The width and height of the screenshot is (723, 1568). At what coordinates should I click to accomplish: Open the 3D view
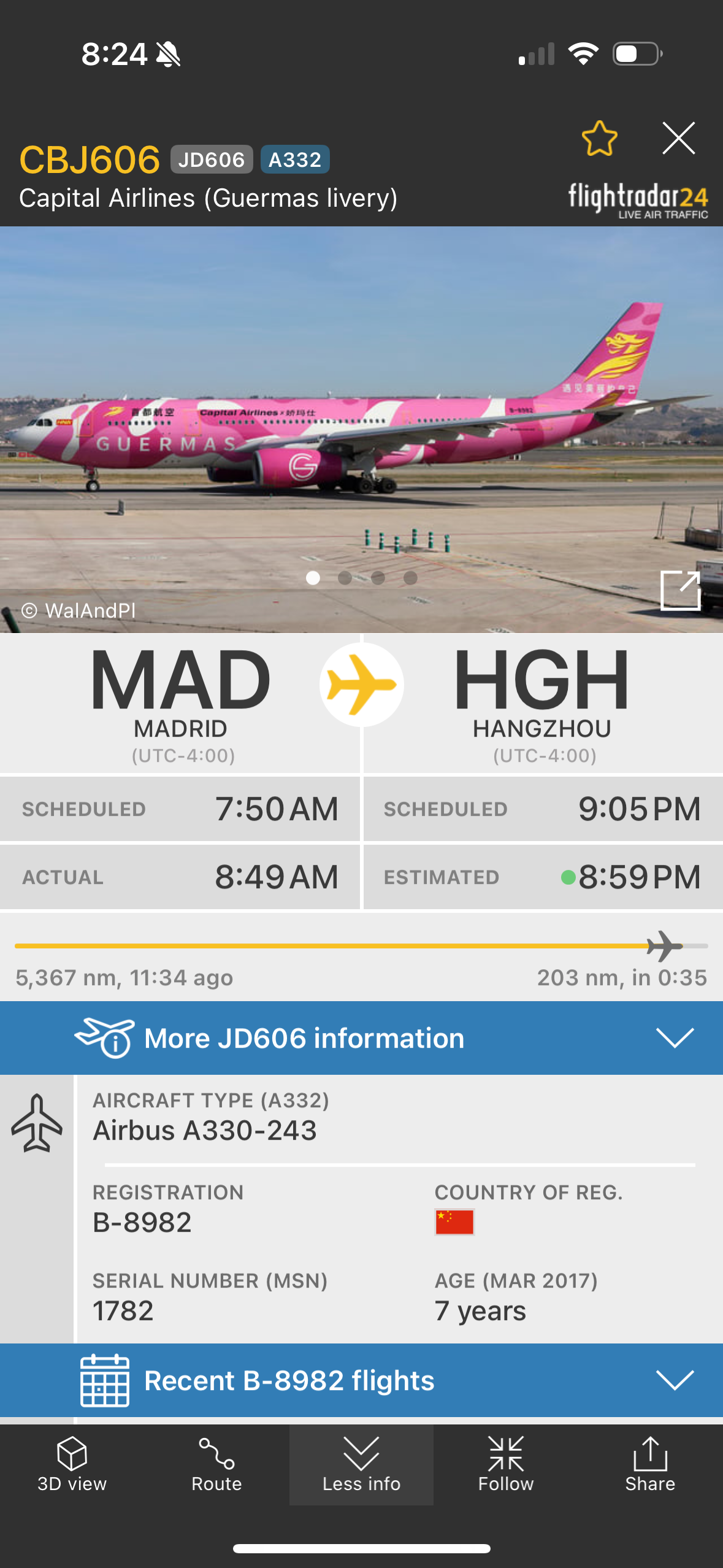(72, 1464)
